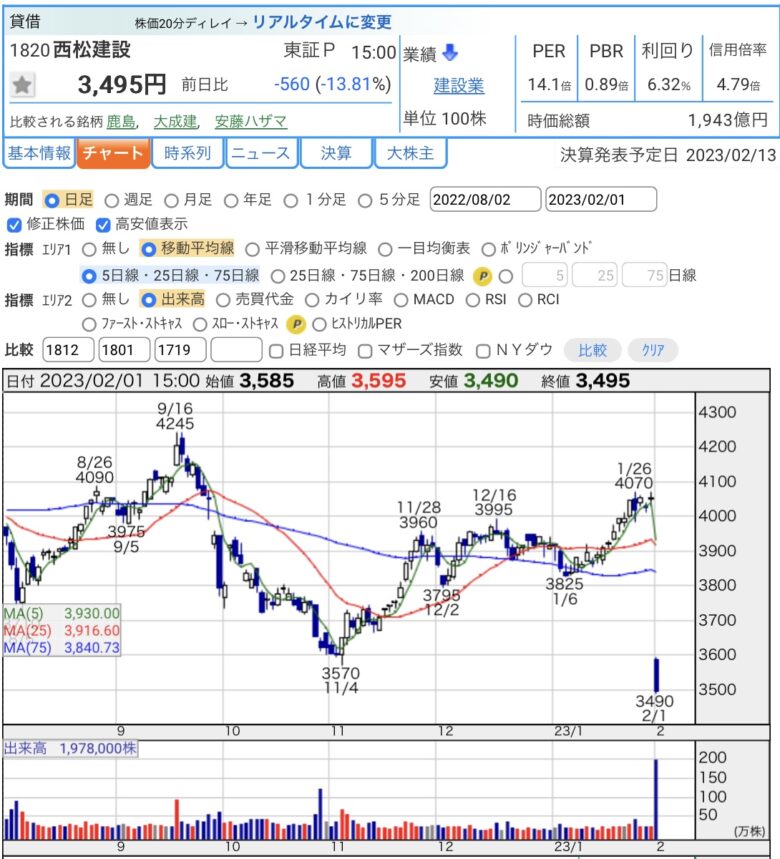The image size is (780, 859).
Task: Switch to the 基本情報 tab
Action: tap(39, 153)
